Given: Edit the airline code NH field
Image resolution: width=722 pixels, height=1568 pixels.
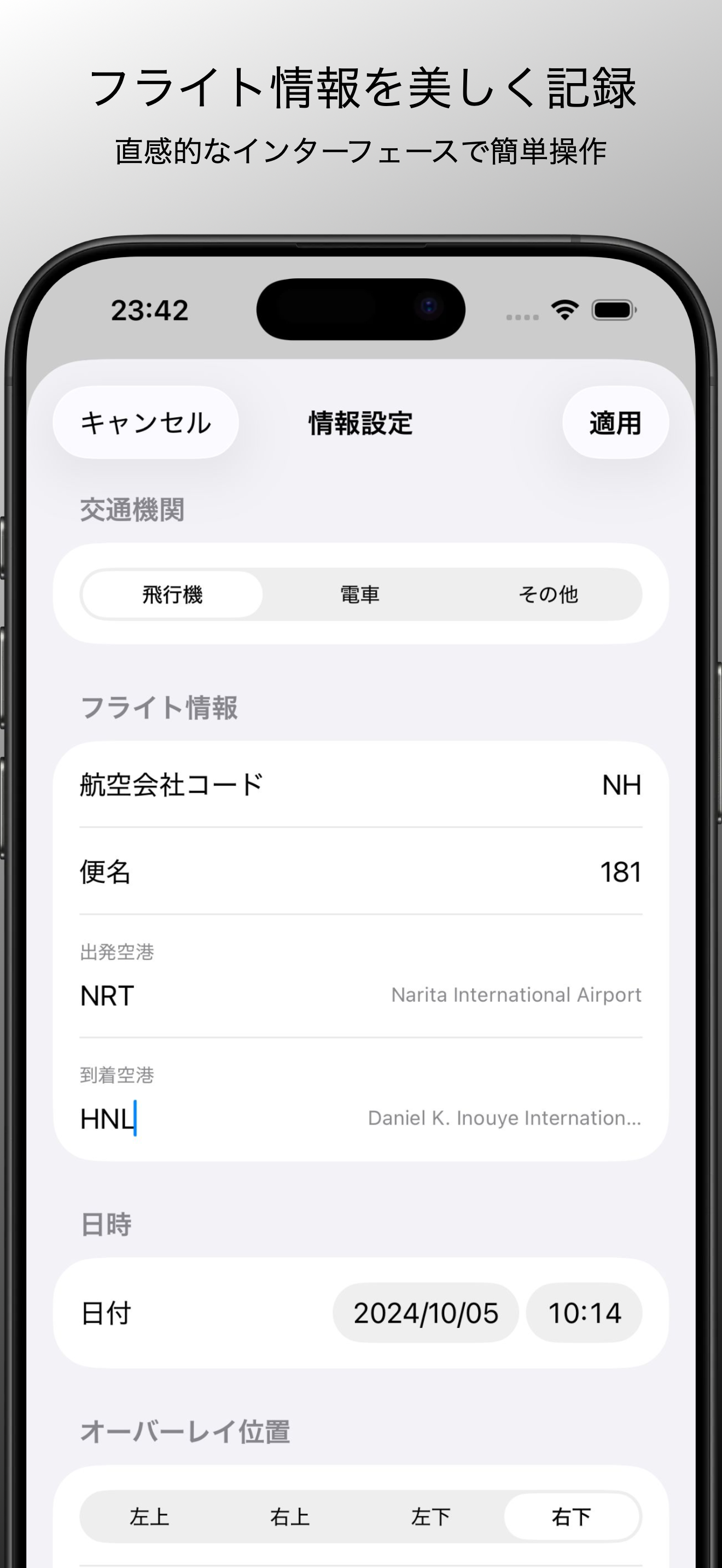Looking at the screenshot, I should 620,785.
